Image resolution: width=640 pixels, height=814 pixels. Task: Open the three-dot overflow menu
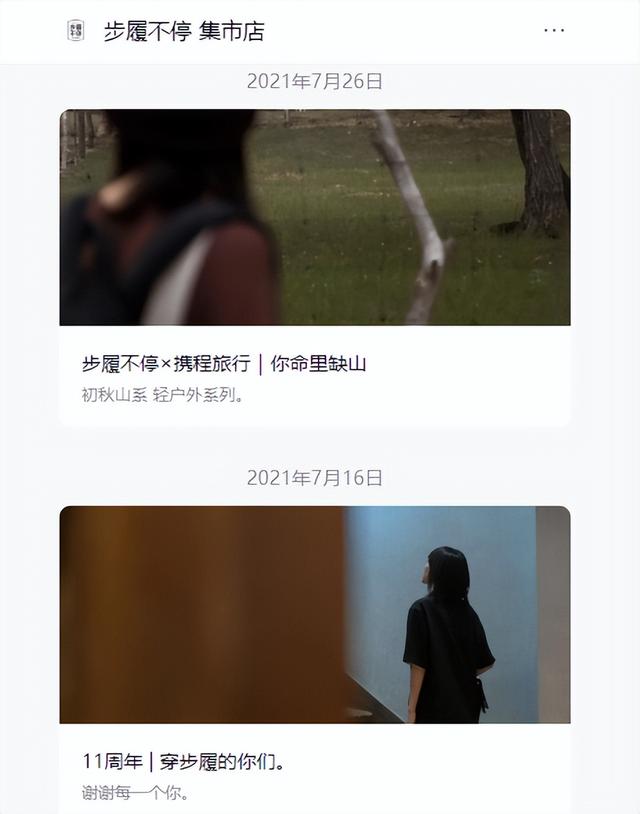554,31
